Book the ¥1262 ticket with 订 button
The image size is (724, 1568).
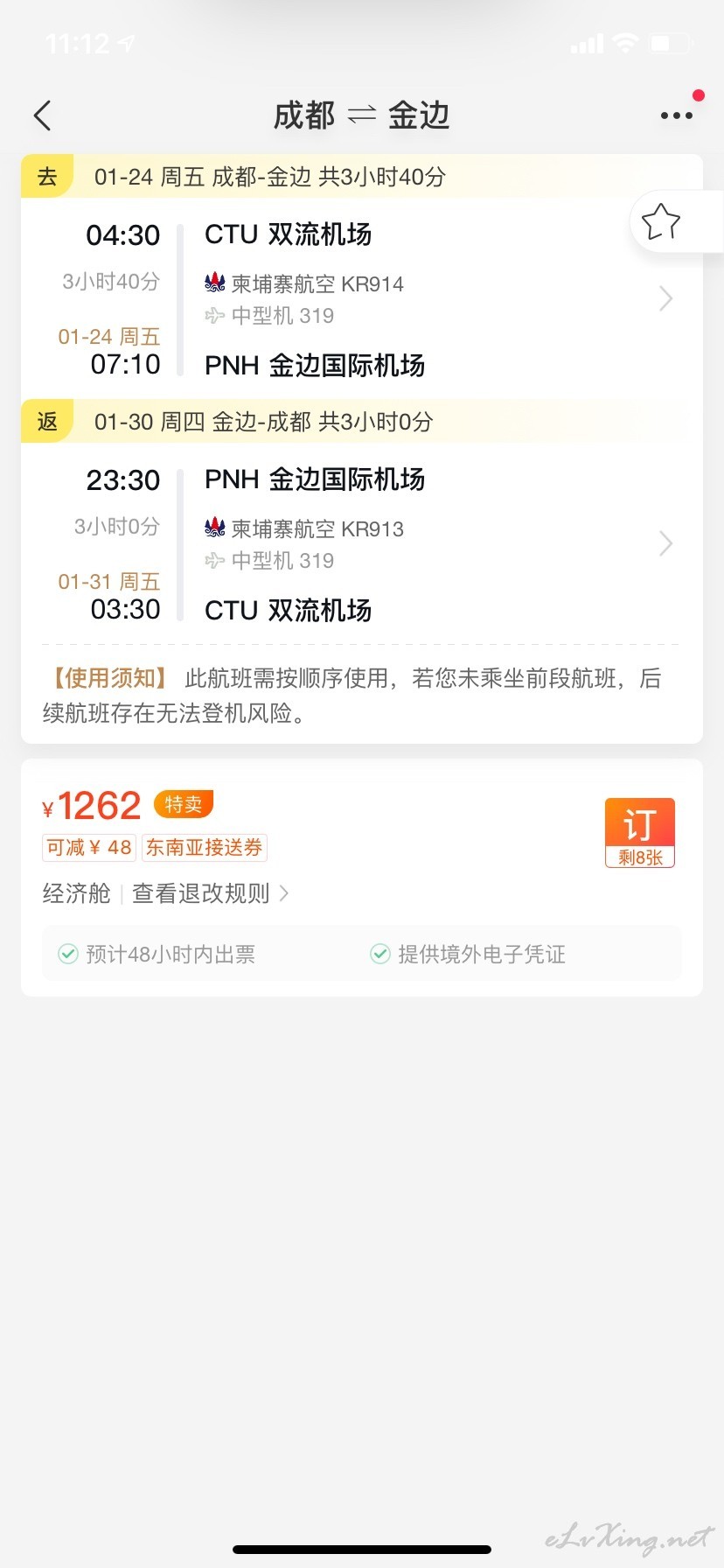(x=640, y=832)
